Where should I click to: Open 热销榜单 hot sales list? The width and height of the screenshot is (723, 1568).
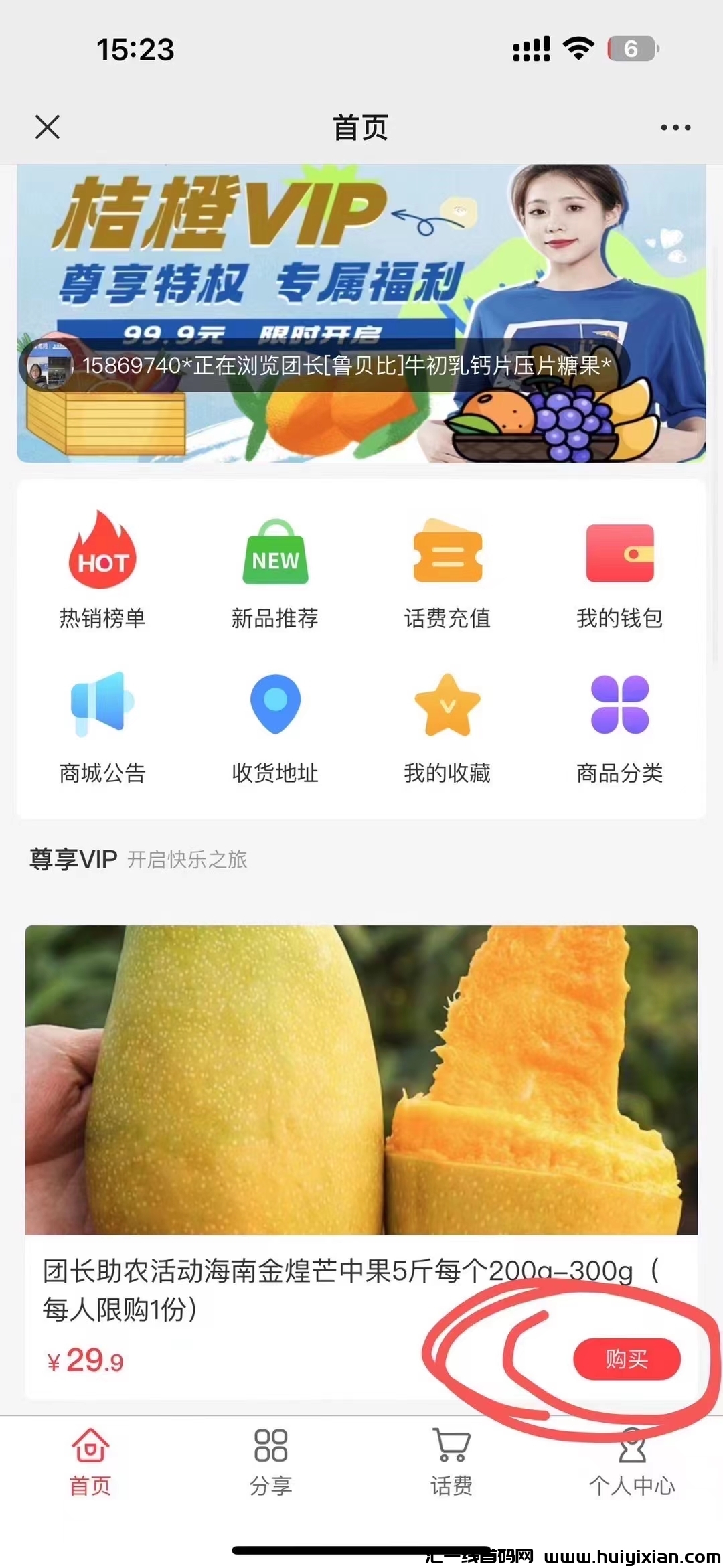(102, 570)
